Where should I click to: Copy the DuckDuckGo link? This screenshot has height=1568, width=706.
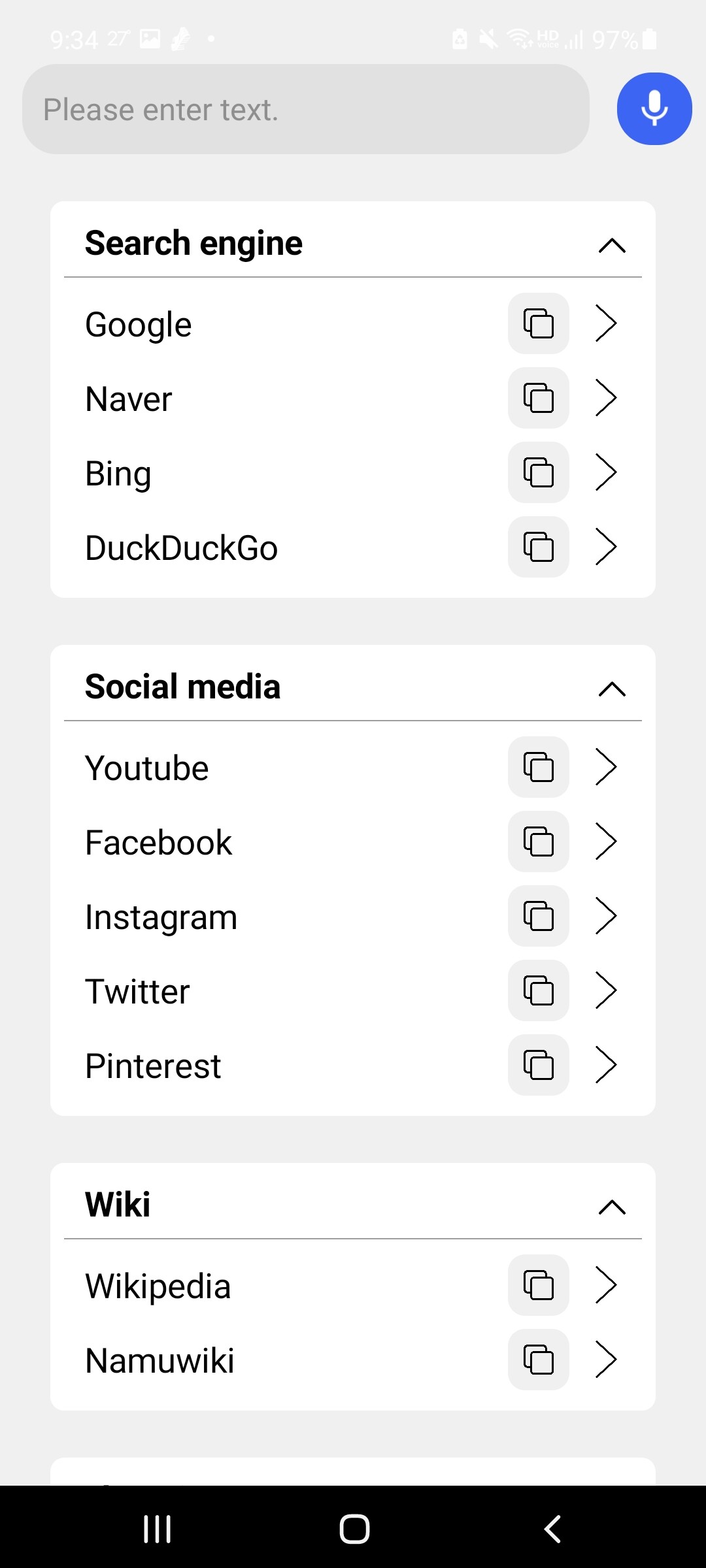click(x=539, y=547)
